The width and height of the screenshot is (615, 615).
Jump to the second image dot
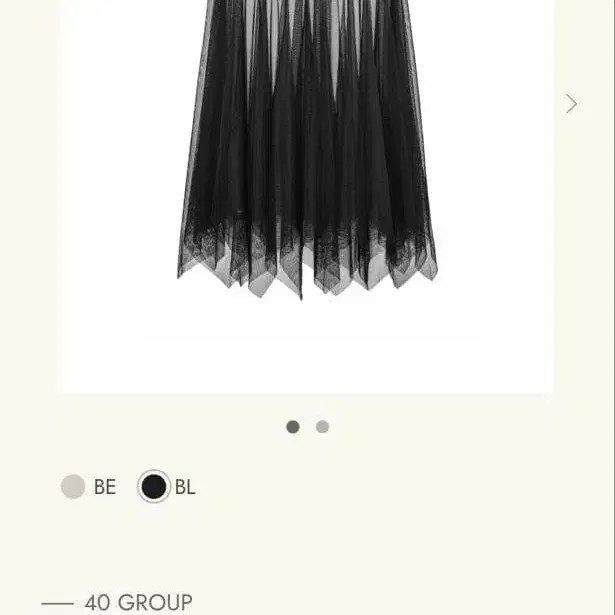pyautogui.click(x=322, y=427)
